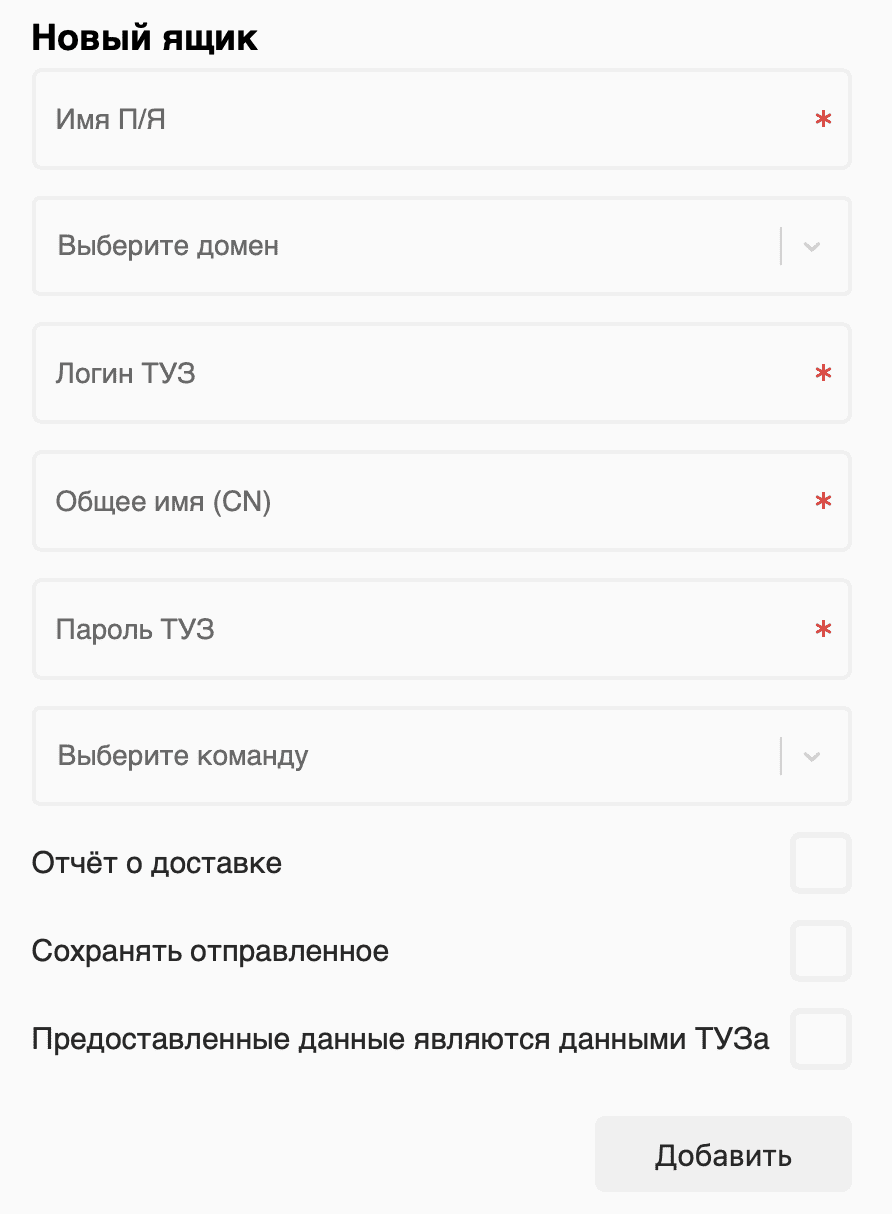Click the red asterisk beside Логин ТУЗ
This screenshot has height=1214, width=892.
tap(822, 374)
